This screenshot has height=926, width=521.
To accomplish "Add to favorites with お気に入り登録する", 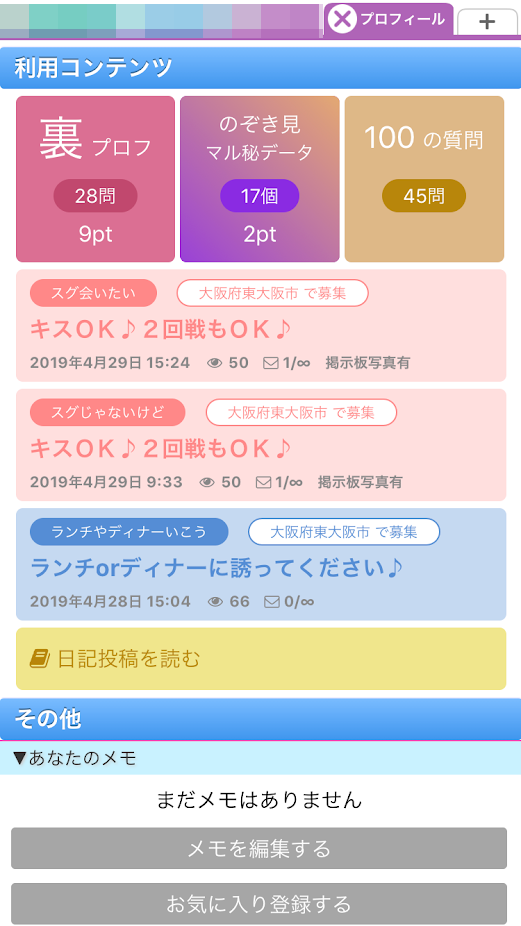I will (x=259, y=904).
